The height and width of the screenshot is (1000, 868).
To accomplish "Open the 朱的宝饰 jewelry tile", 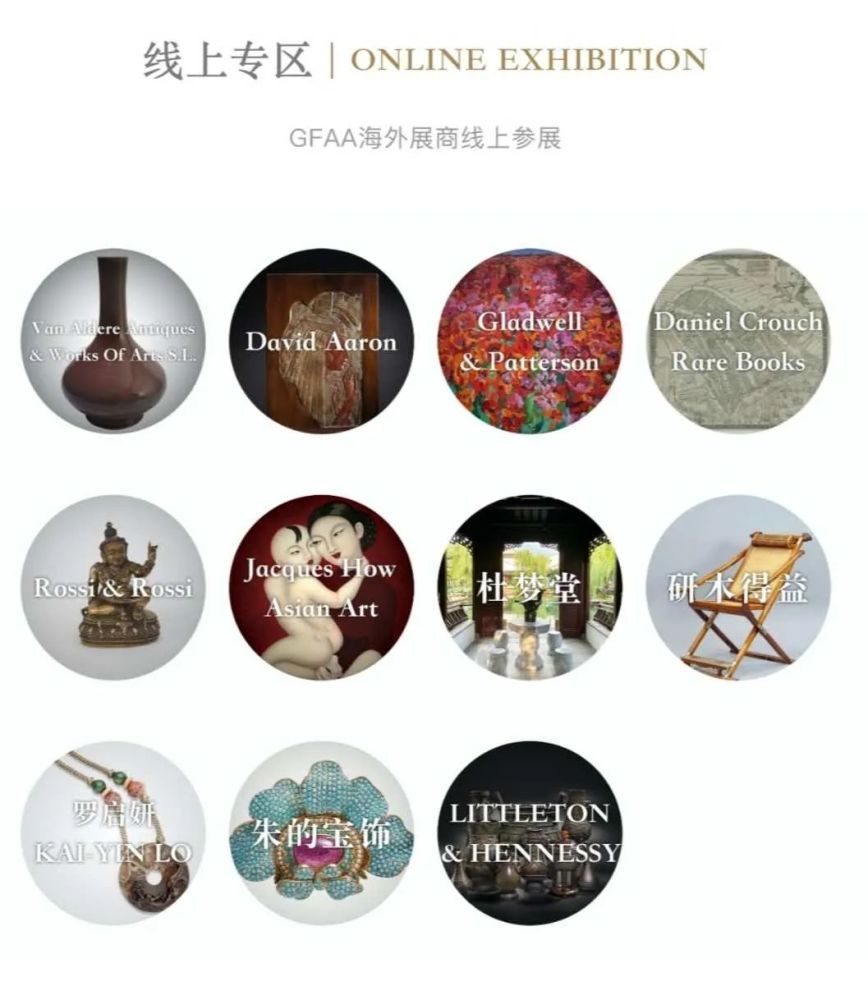I will click(321, 833).
